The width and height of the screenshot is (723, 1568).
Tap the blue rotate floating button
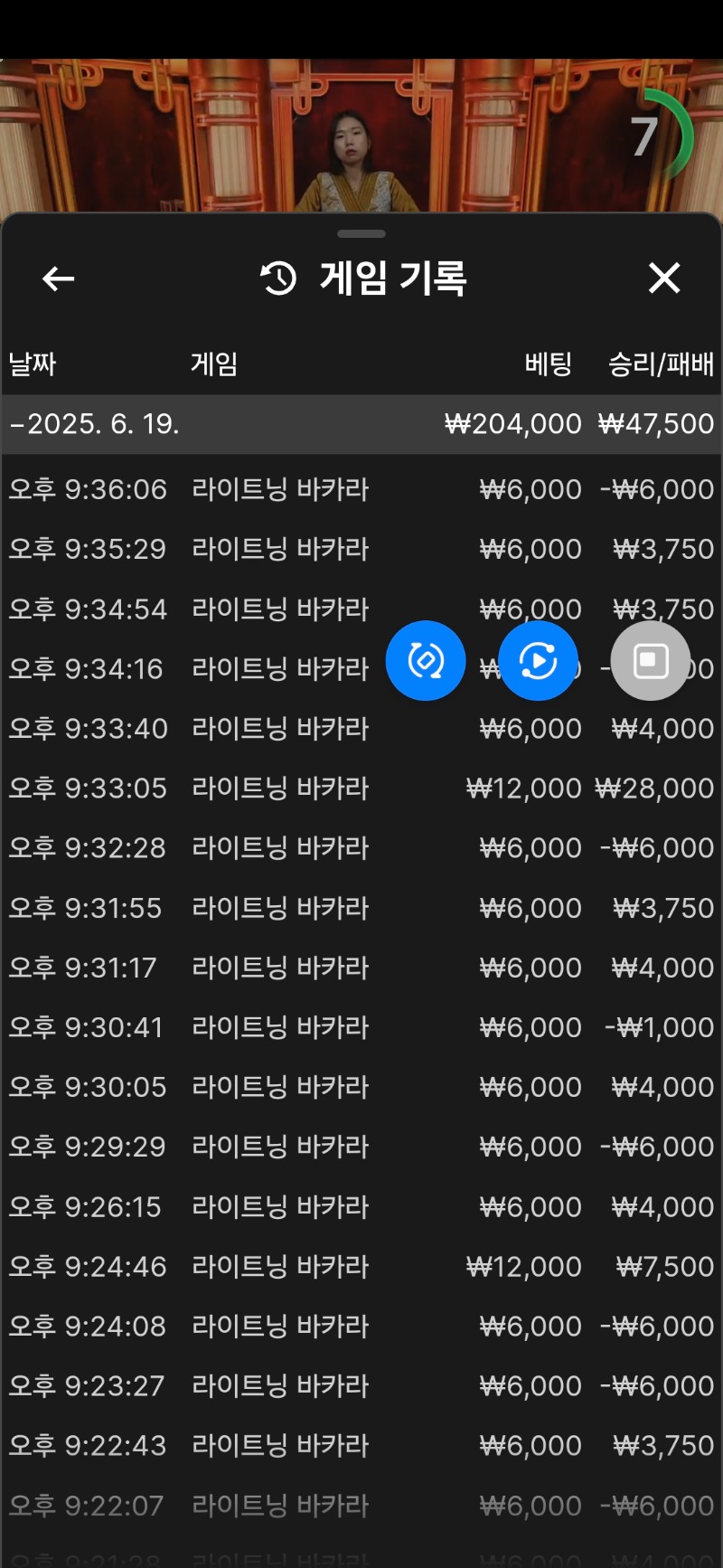tap(426, 661)
